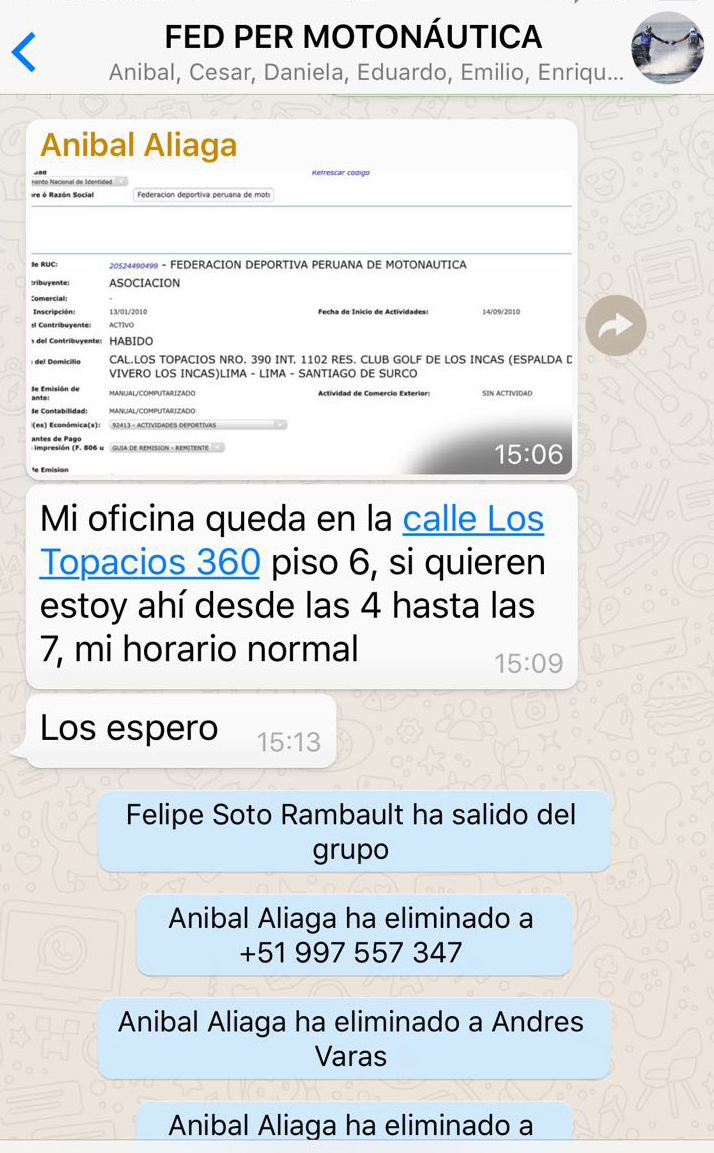The image size is (714, 1153).
Task: Forward Anibal Aliaga's image message
Action: (616, 325)
